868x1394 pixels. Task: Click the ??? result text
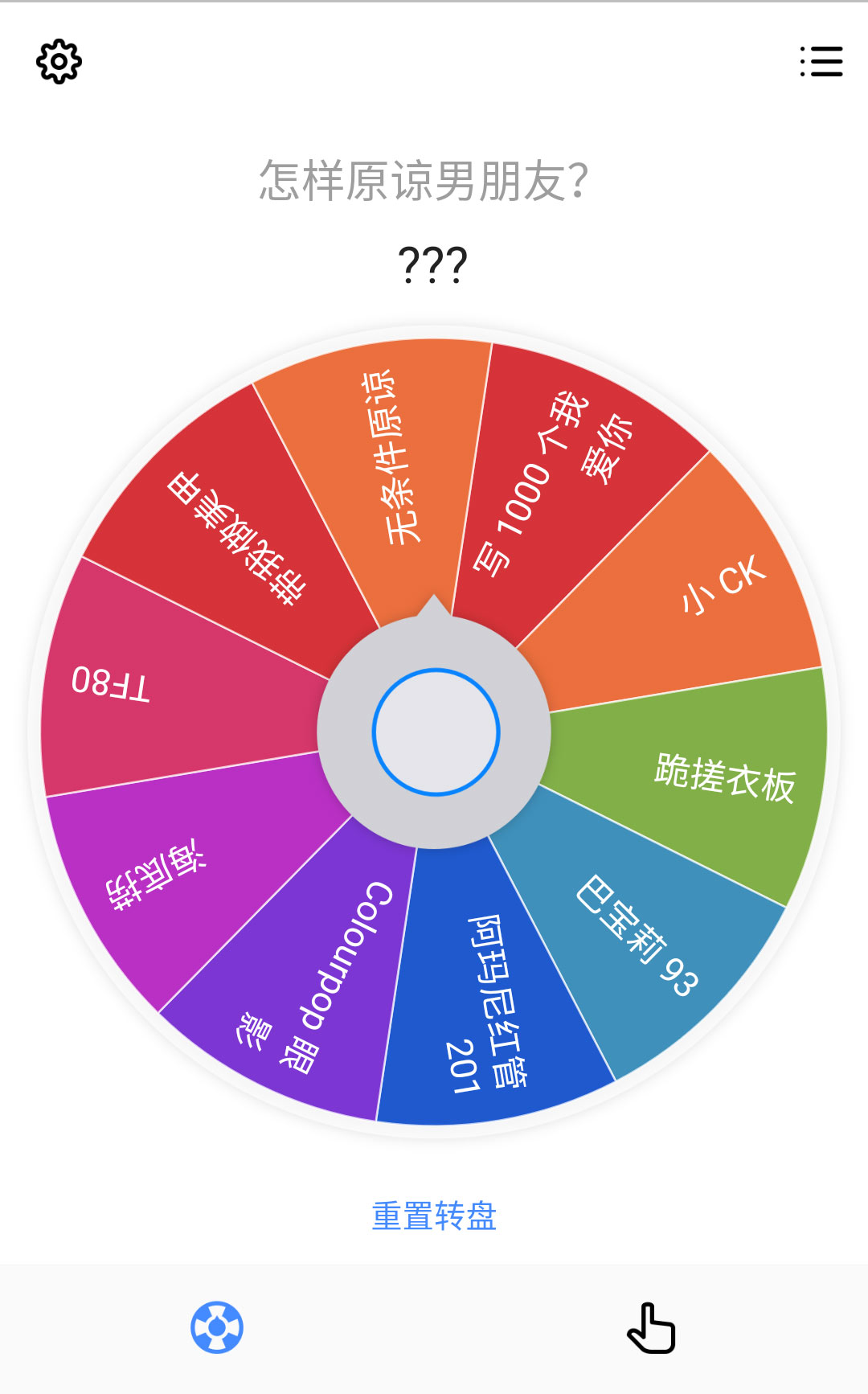coord(434,265)
